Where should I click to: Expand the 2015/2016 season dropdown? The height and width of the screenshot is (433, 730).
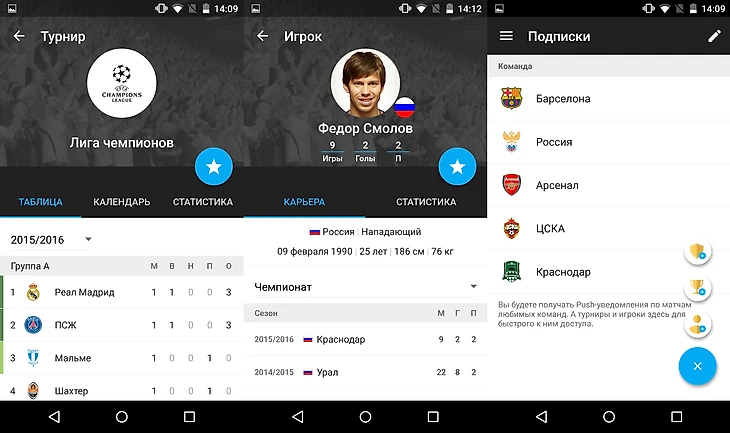(x=52, y=240)
